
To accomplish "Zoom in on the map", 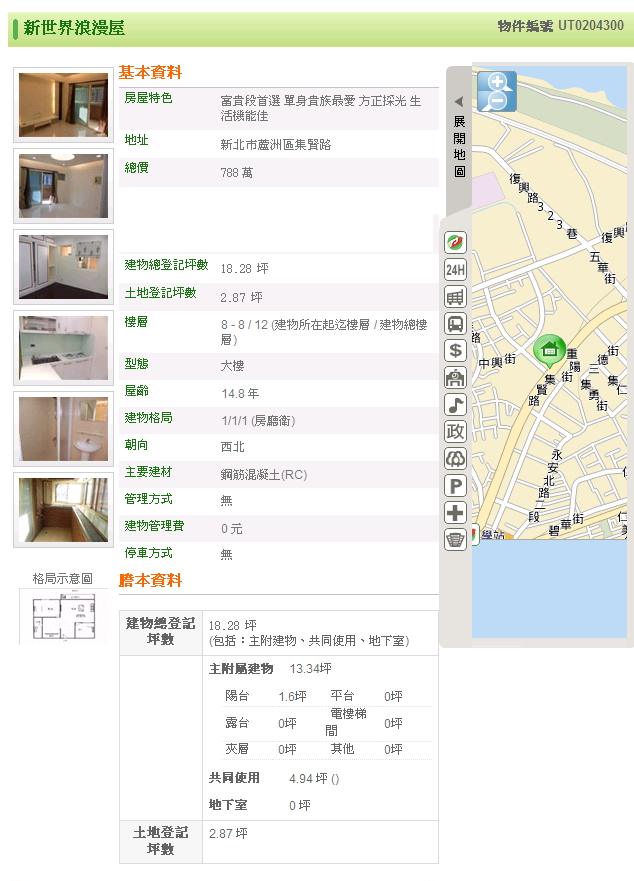I will coord(497,81).
